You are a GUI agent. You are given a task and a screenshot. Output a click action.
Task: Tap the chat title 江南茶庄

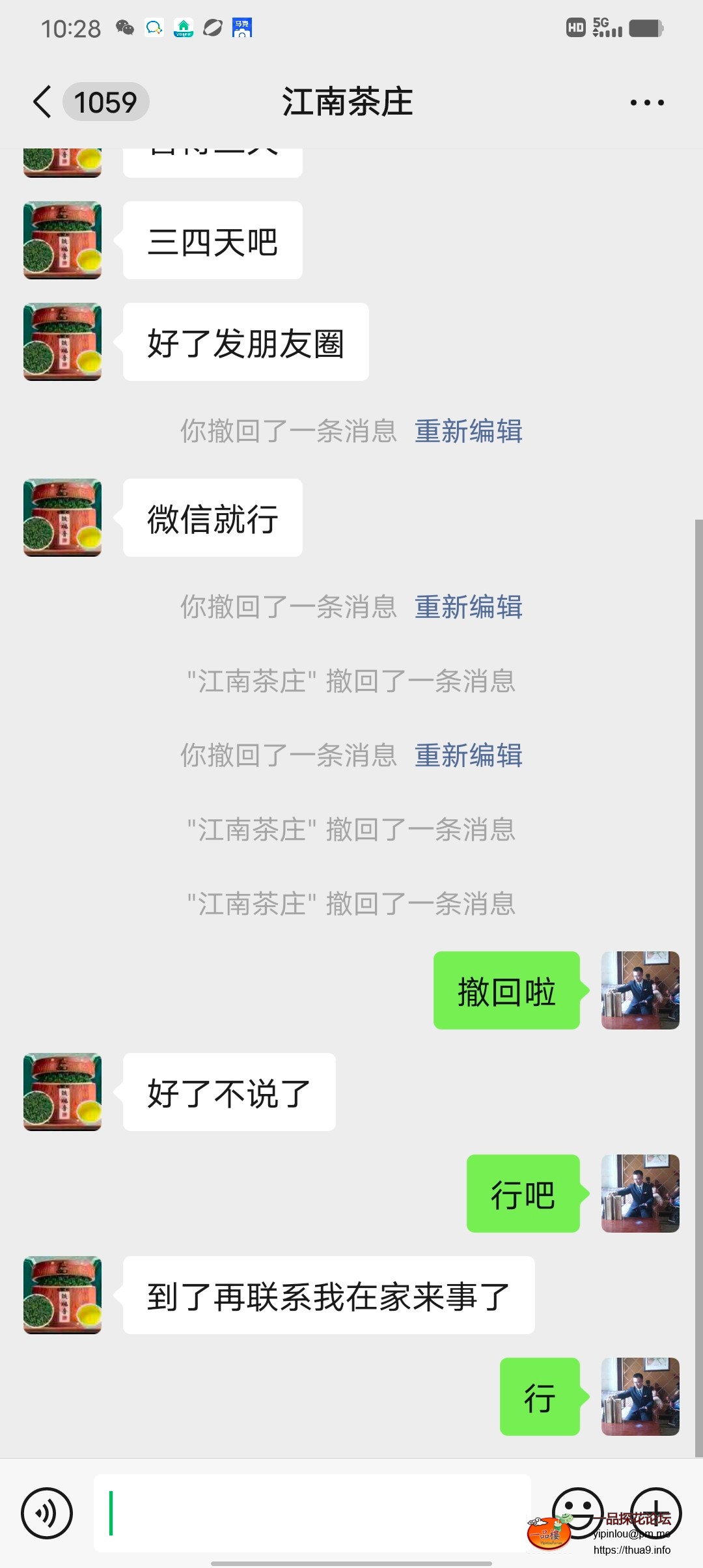click(x=348, y=102)
